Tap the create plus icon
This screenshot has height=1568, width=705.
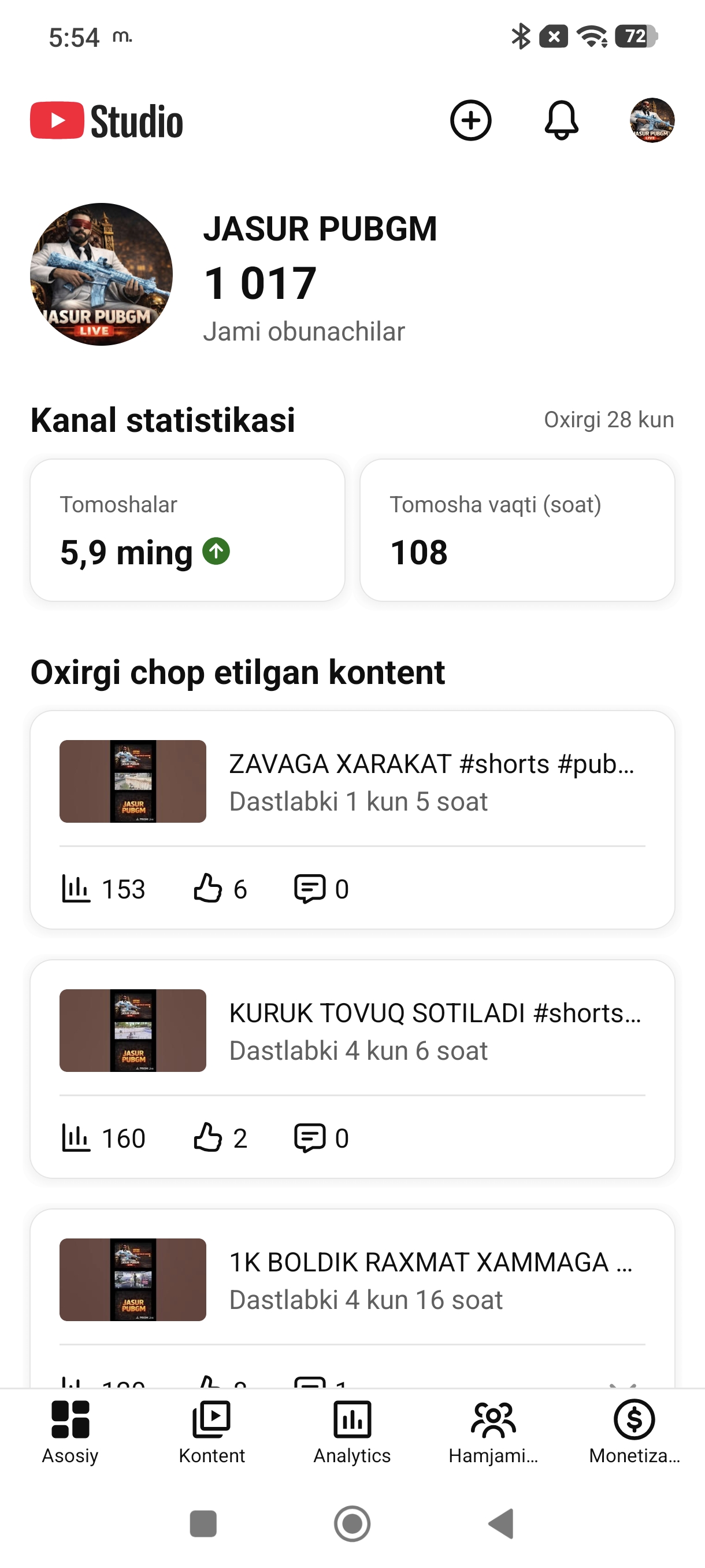click(x=470, y=120)
